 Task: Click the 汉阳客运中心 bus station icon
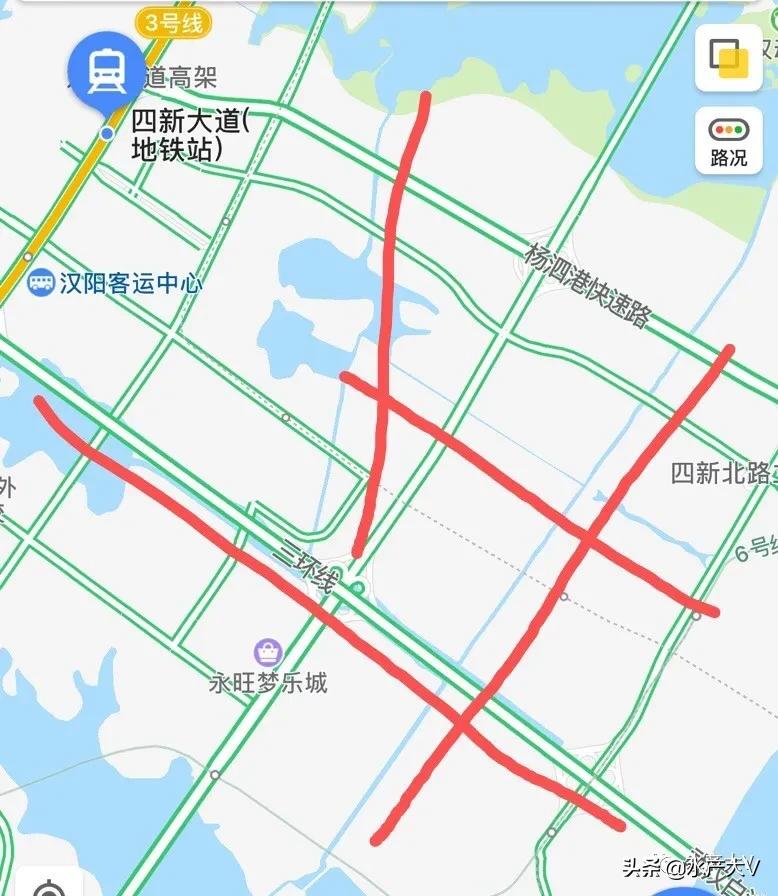(40, 283)
